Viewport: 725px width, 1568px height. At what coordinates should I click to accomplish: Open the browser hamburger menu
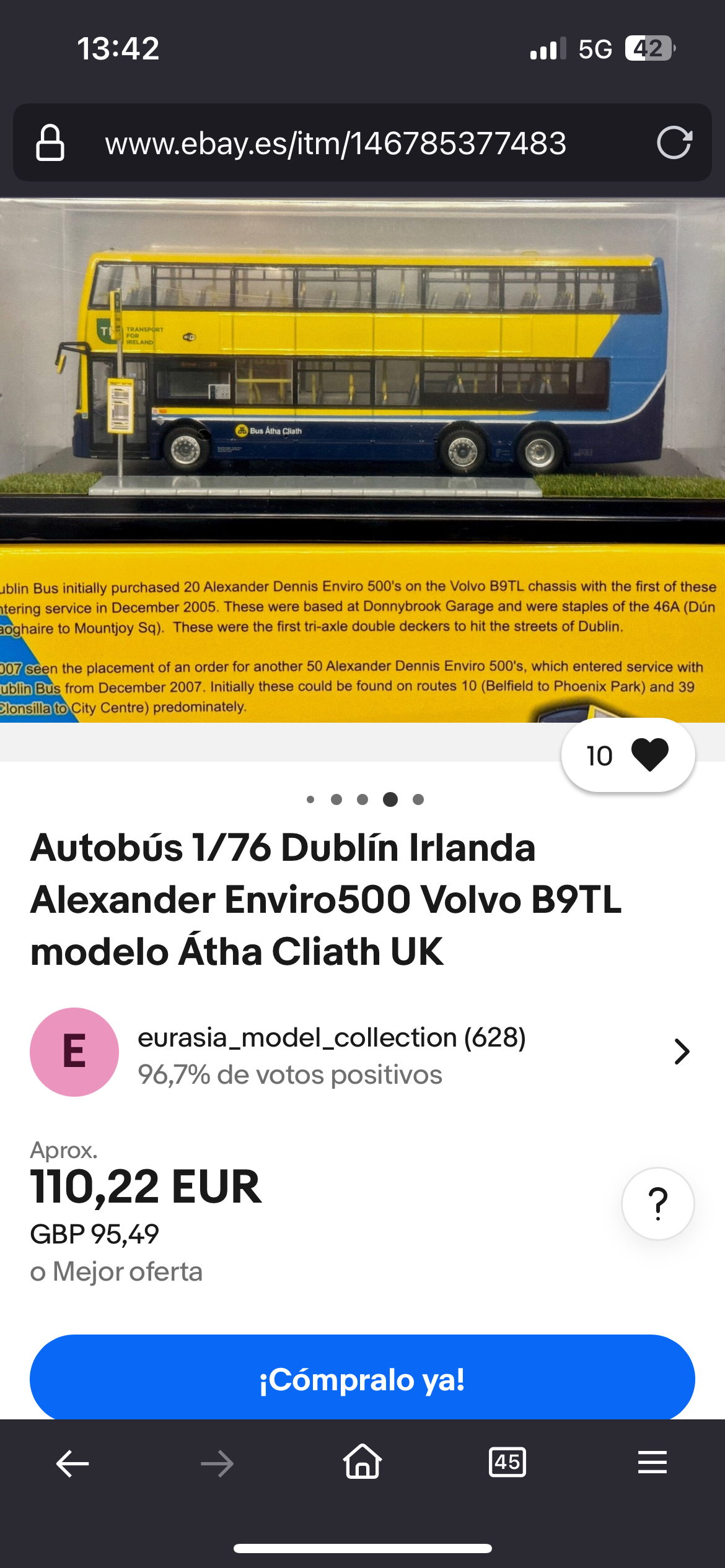pyautogui.click(x=652, y=1462)
